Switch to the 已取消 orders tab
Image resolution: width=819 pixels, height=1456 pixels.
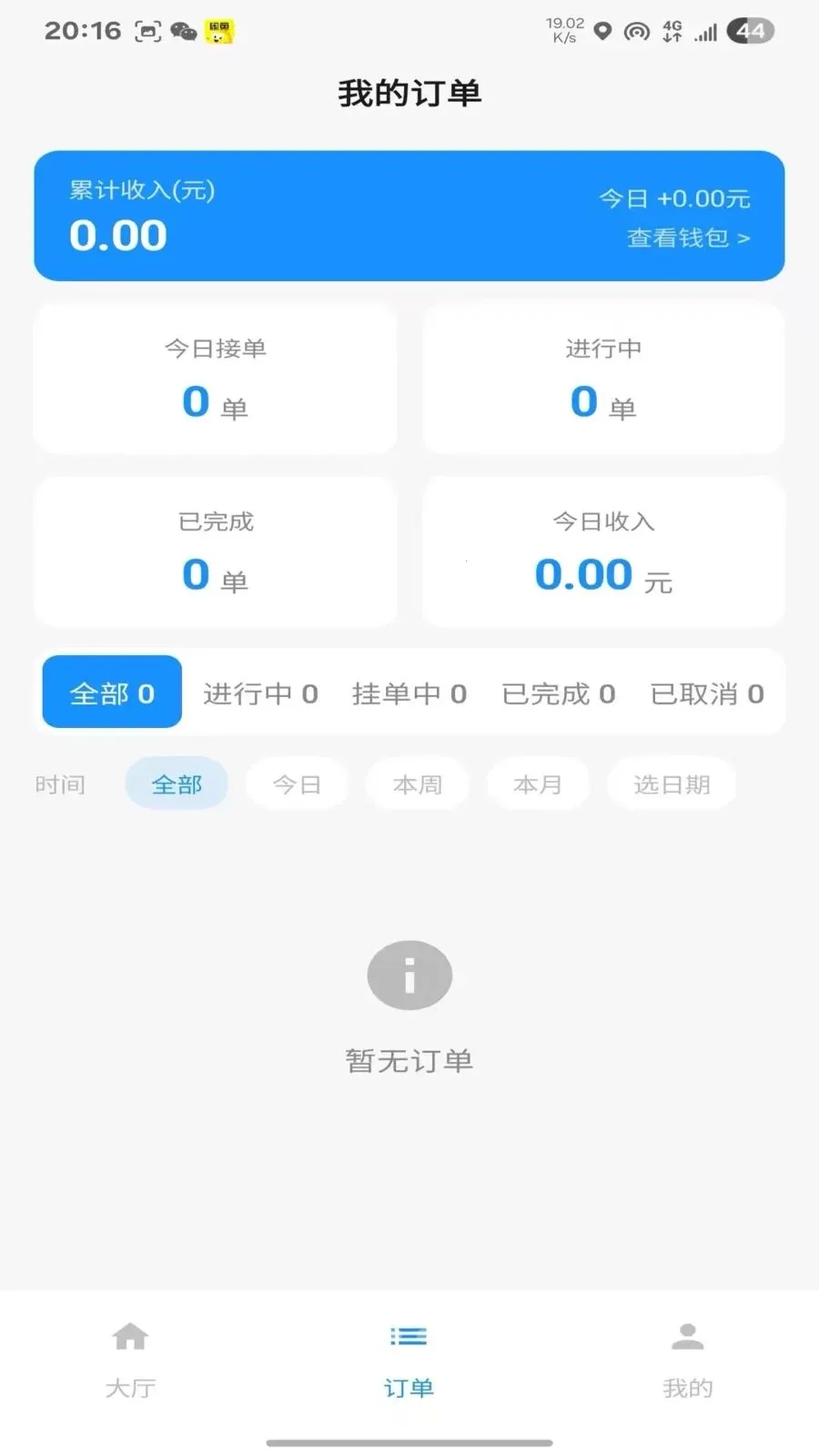click(707, 693)
